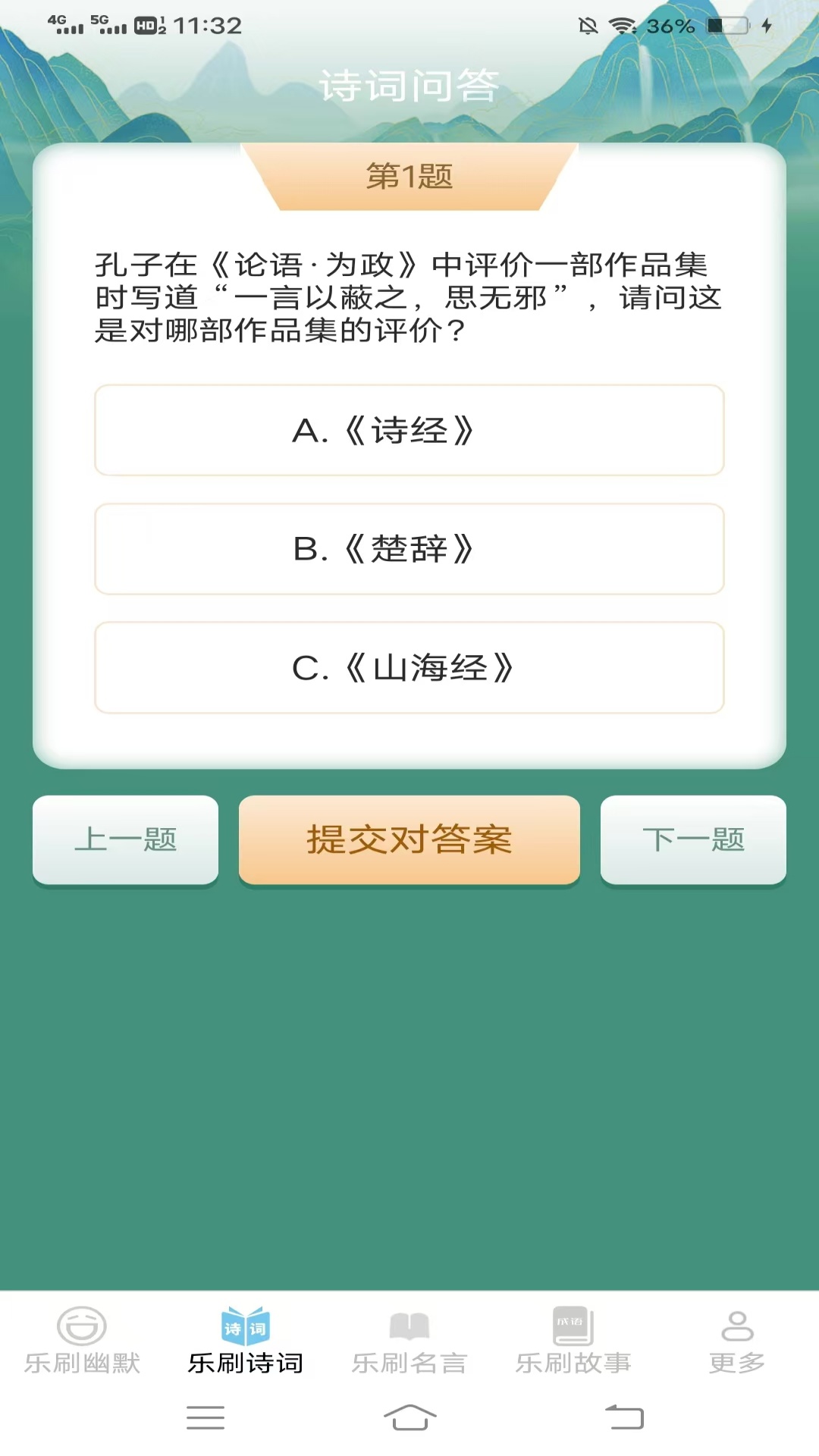This screenshot has height=1456, width=819.
Task: Open the 乐刷诗词 tab
Action: click(x=246, y=1341)
